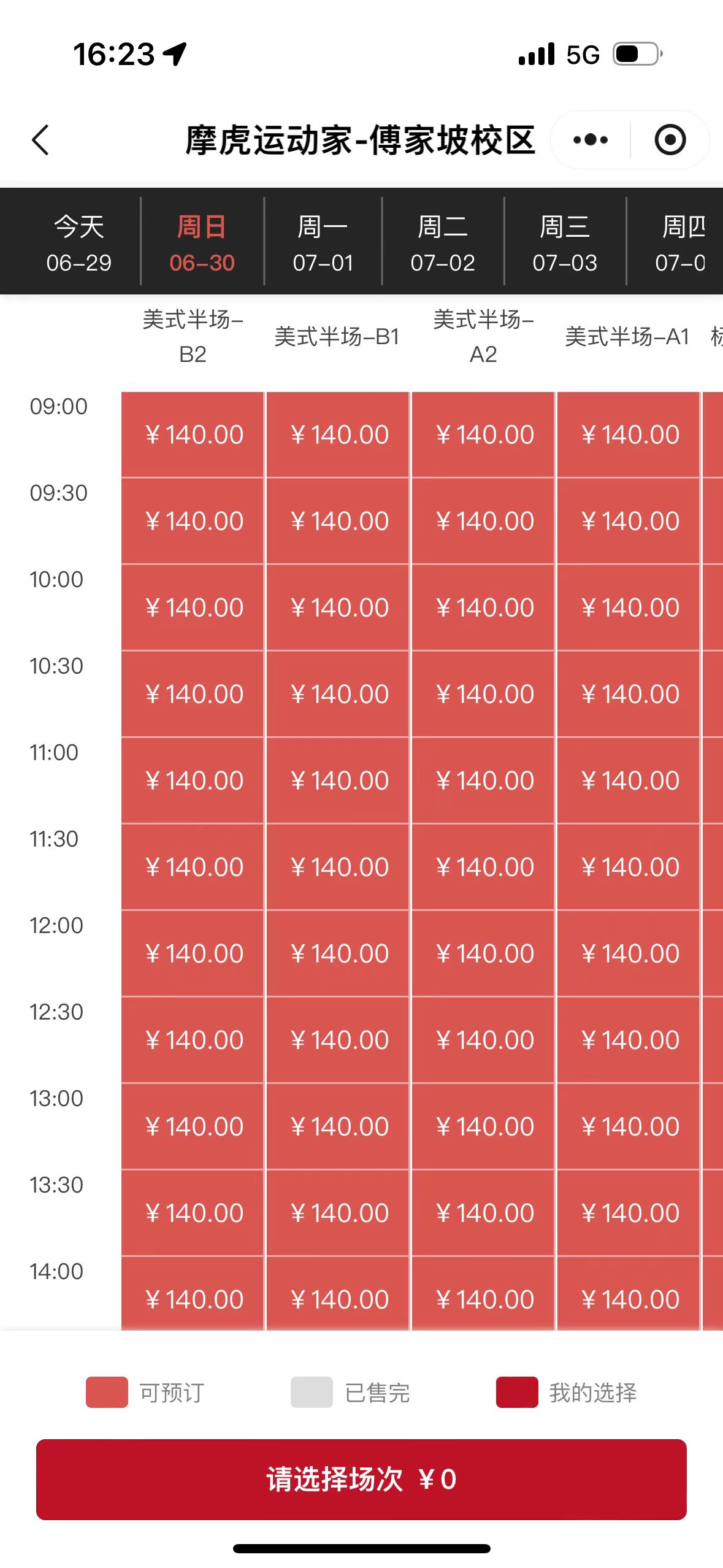The width and height of the screenshot is (723, 1568).
Task: Switch to today's date 06-29
Action: point(79,244)
